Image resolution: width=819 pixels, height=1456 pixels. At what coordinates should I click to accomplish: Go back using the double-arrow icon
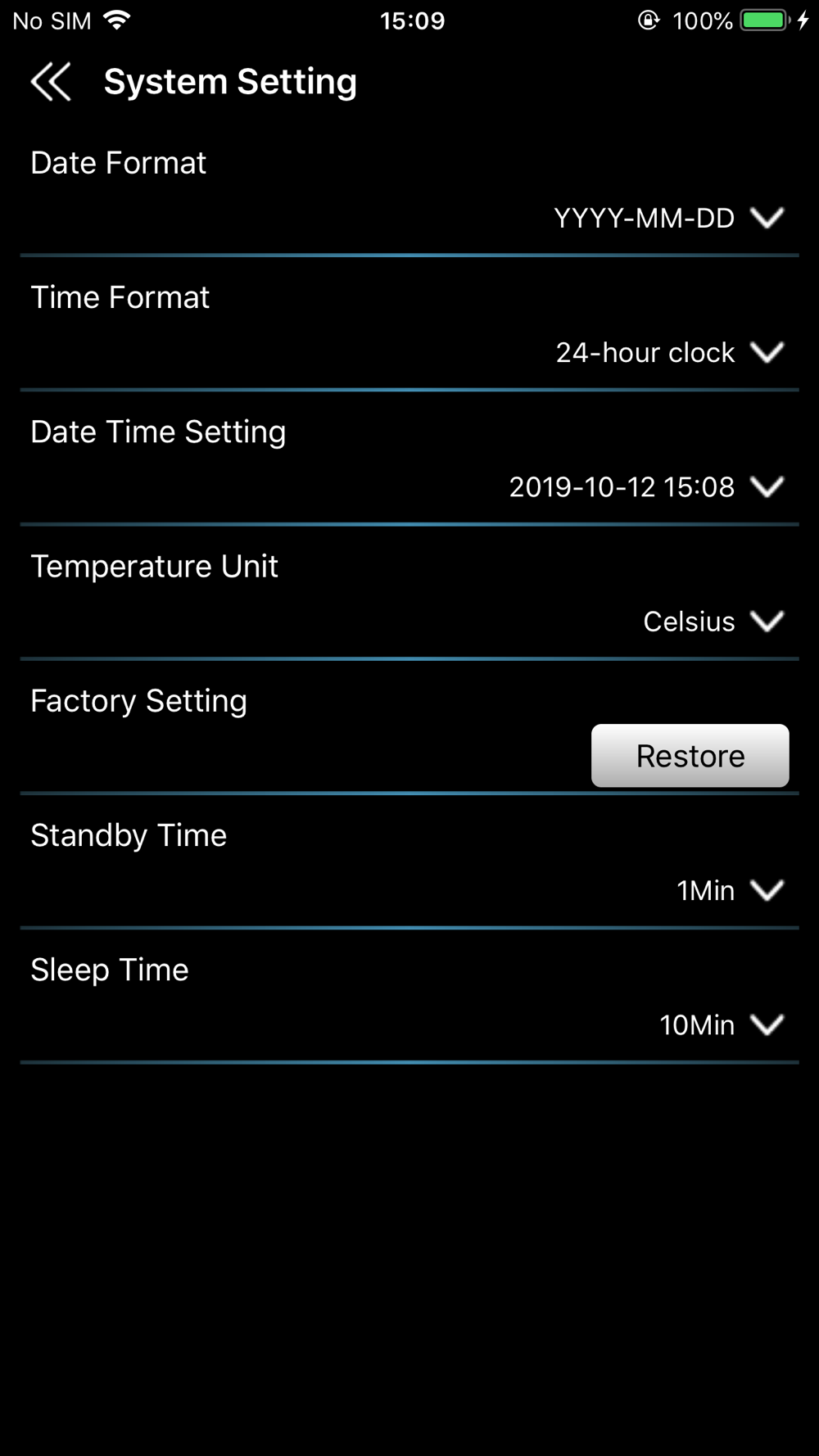tap(51, 82)
